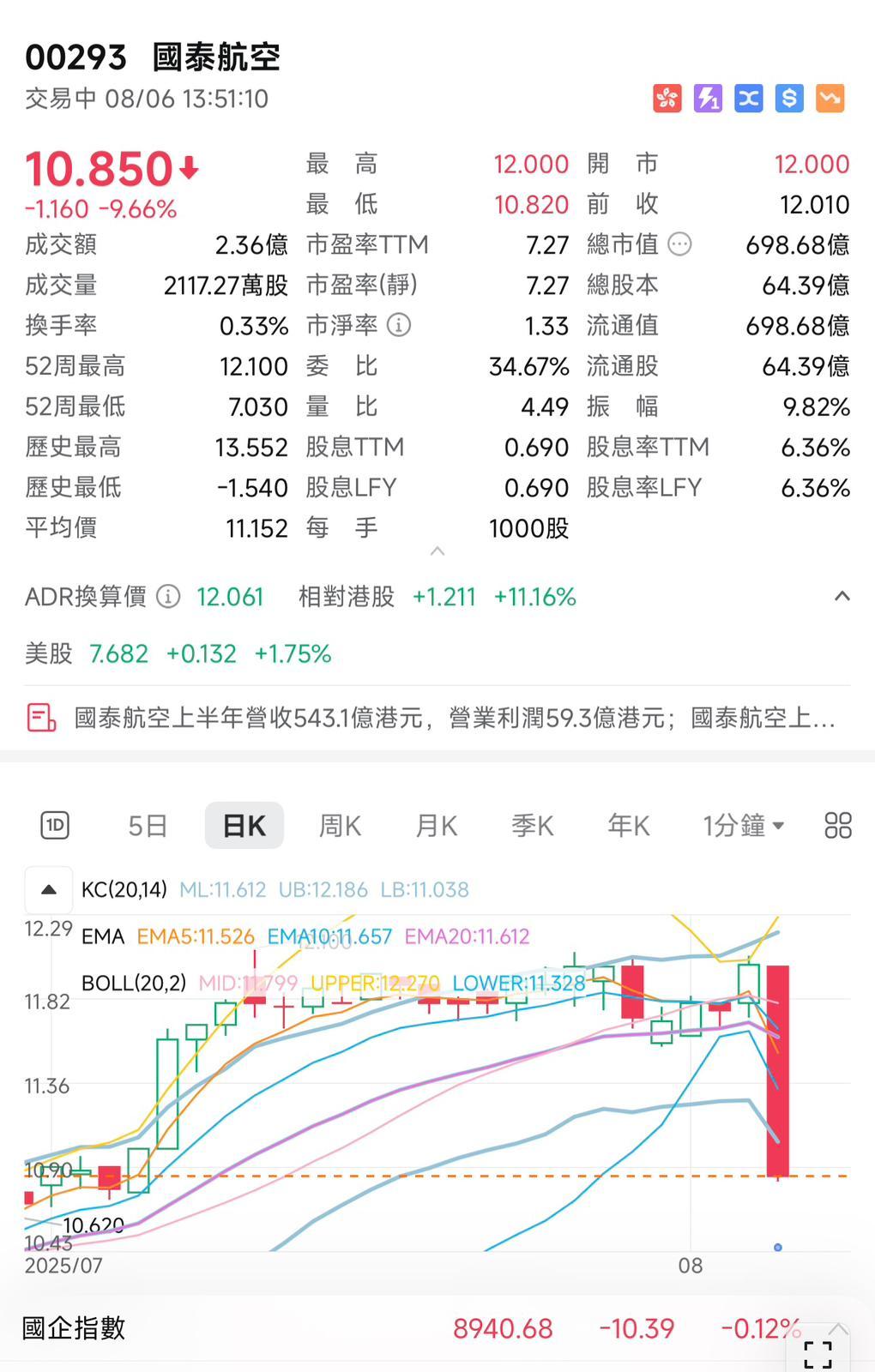875x1372 pixels.
Task: Collapse detailed quote data panel
Action: pyautogui.click(x=437, y=551)
